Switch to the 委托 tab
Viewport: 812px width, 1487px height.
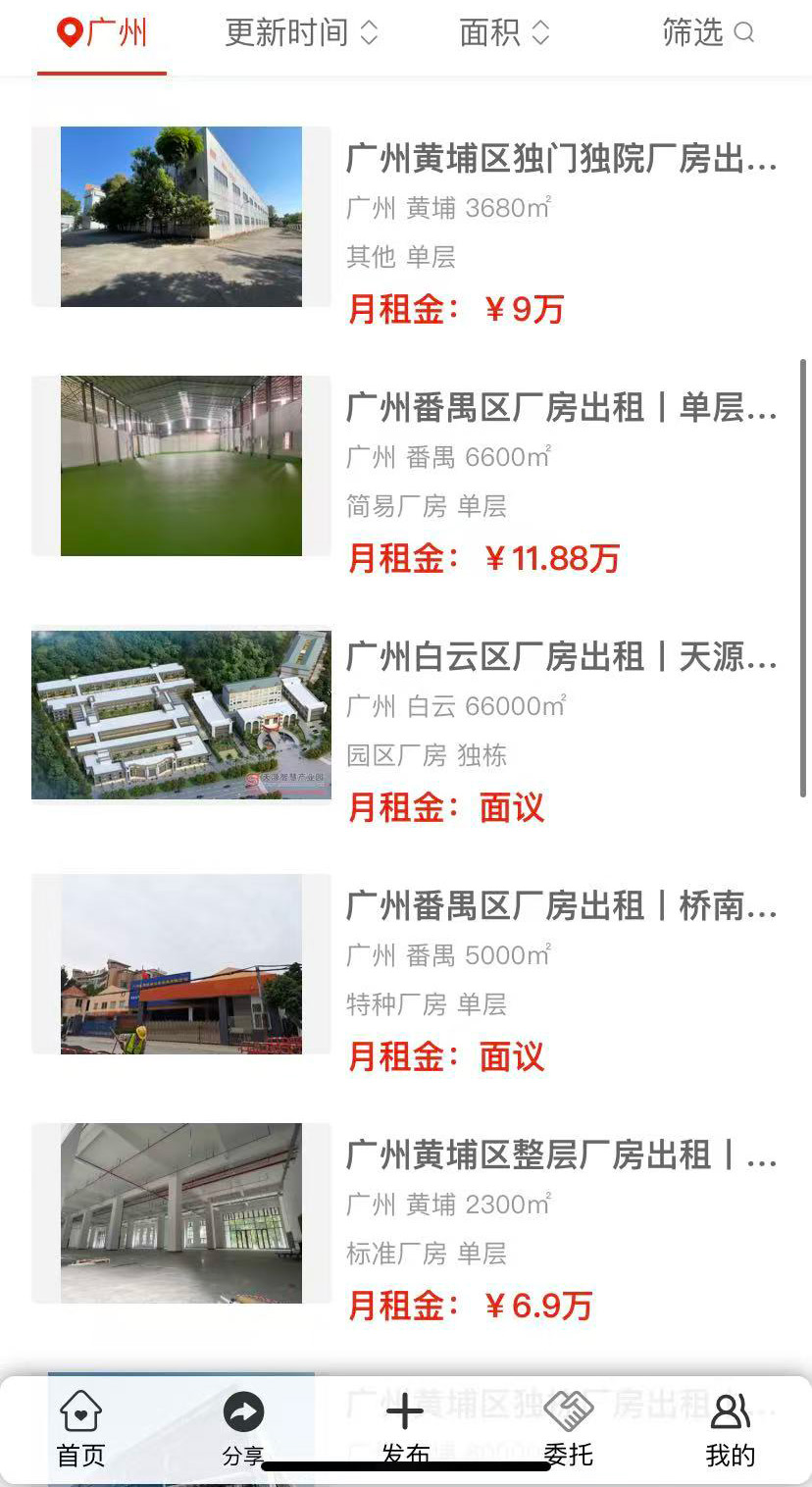click(x=569, y=1429)
